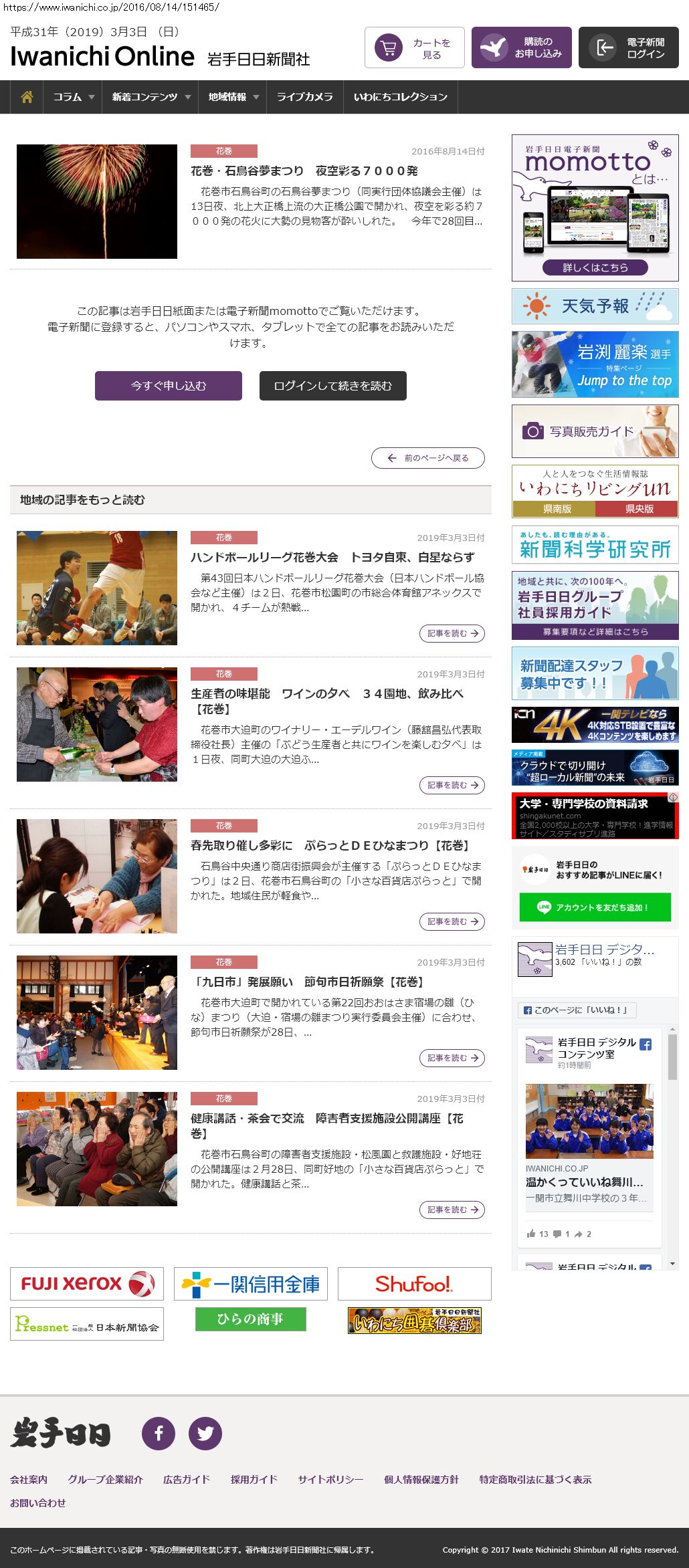The image size is (689, 1568).
Task: Like the page with このページに「いいね！」
Action: 577,1010
